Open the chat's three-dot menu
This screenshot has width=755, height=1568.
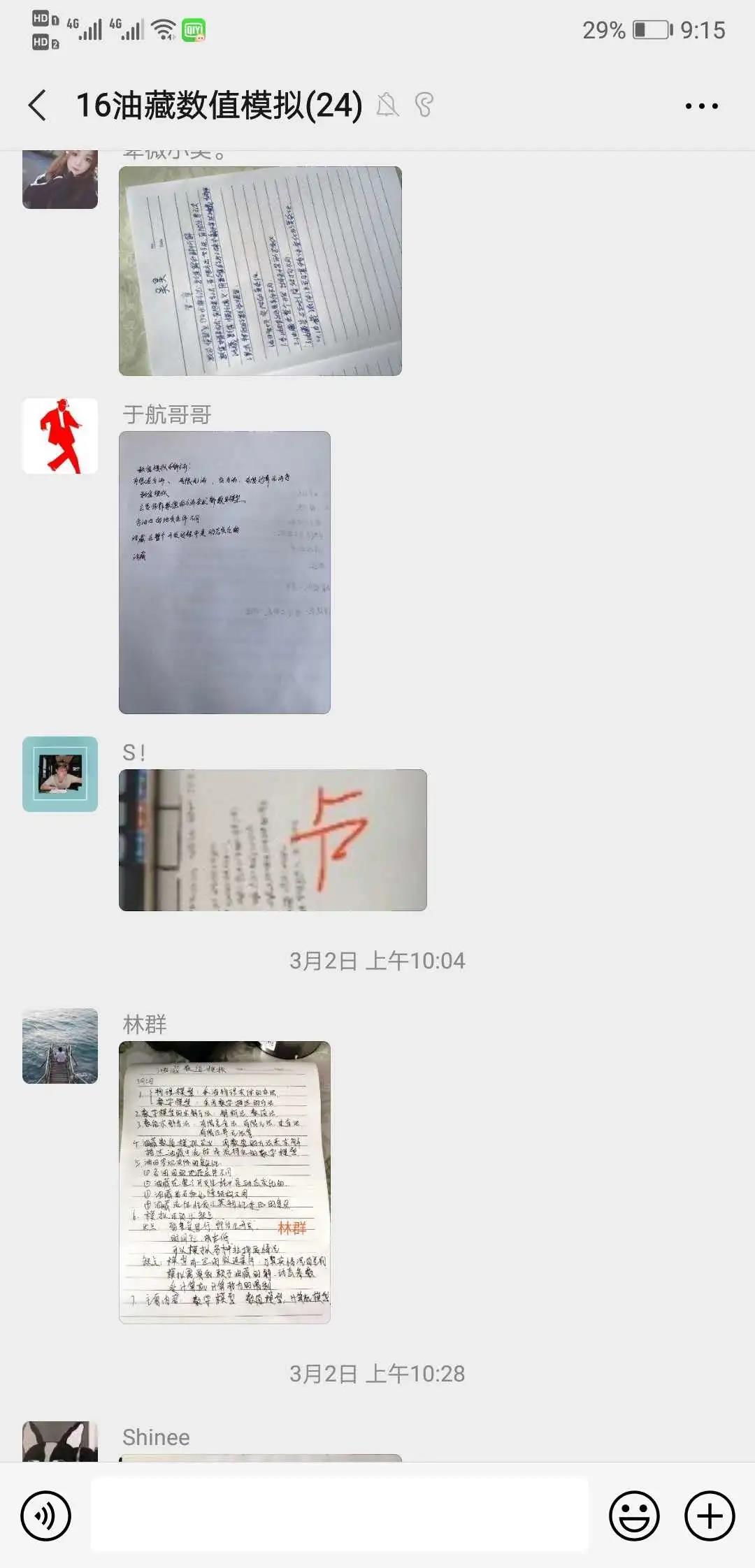click(701, 106)
